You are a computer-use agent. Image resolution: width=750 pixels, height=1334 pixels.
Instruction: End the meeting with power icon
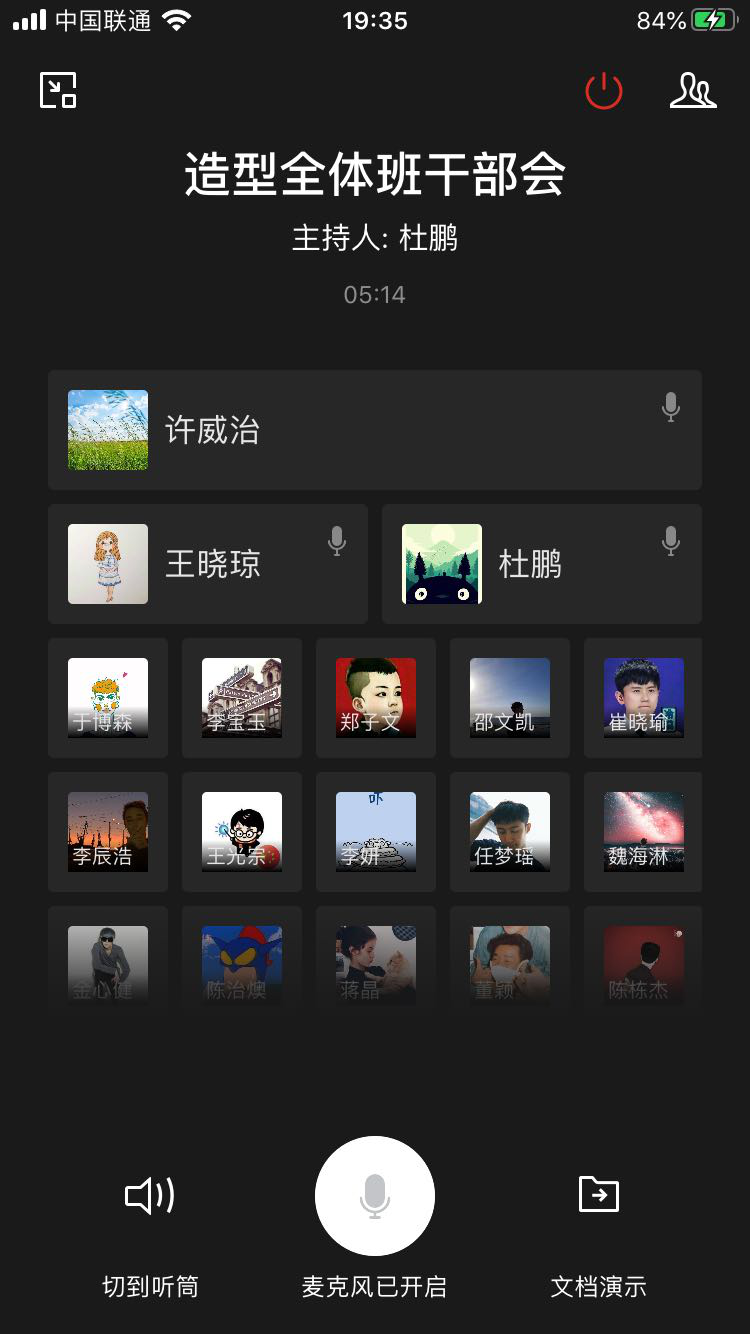[604, 91]
